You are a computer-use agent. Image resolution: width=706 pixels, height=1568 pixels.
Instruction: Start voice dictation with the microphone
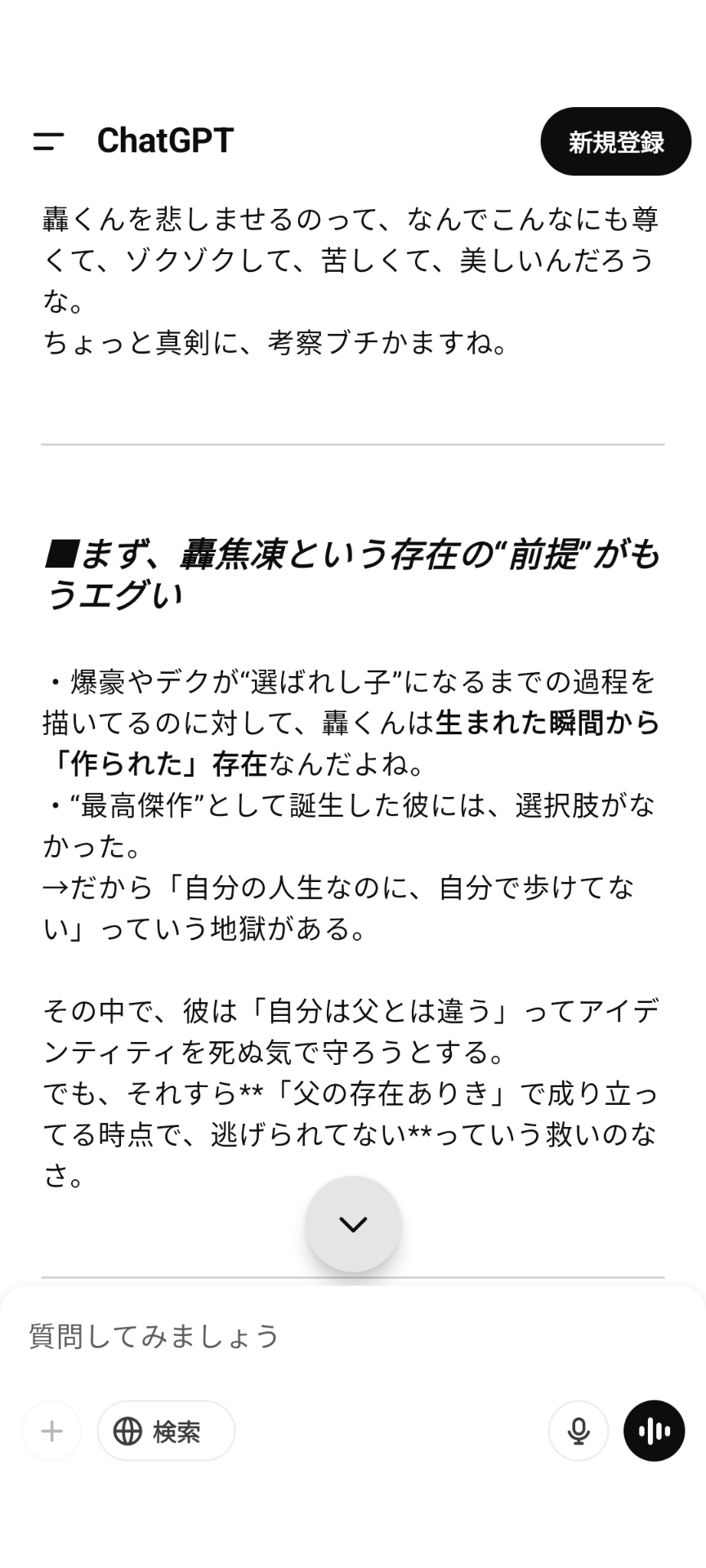[x=579, y=1431]
